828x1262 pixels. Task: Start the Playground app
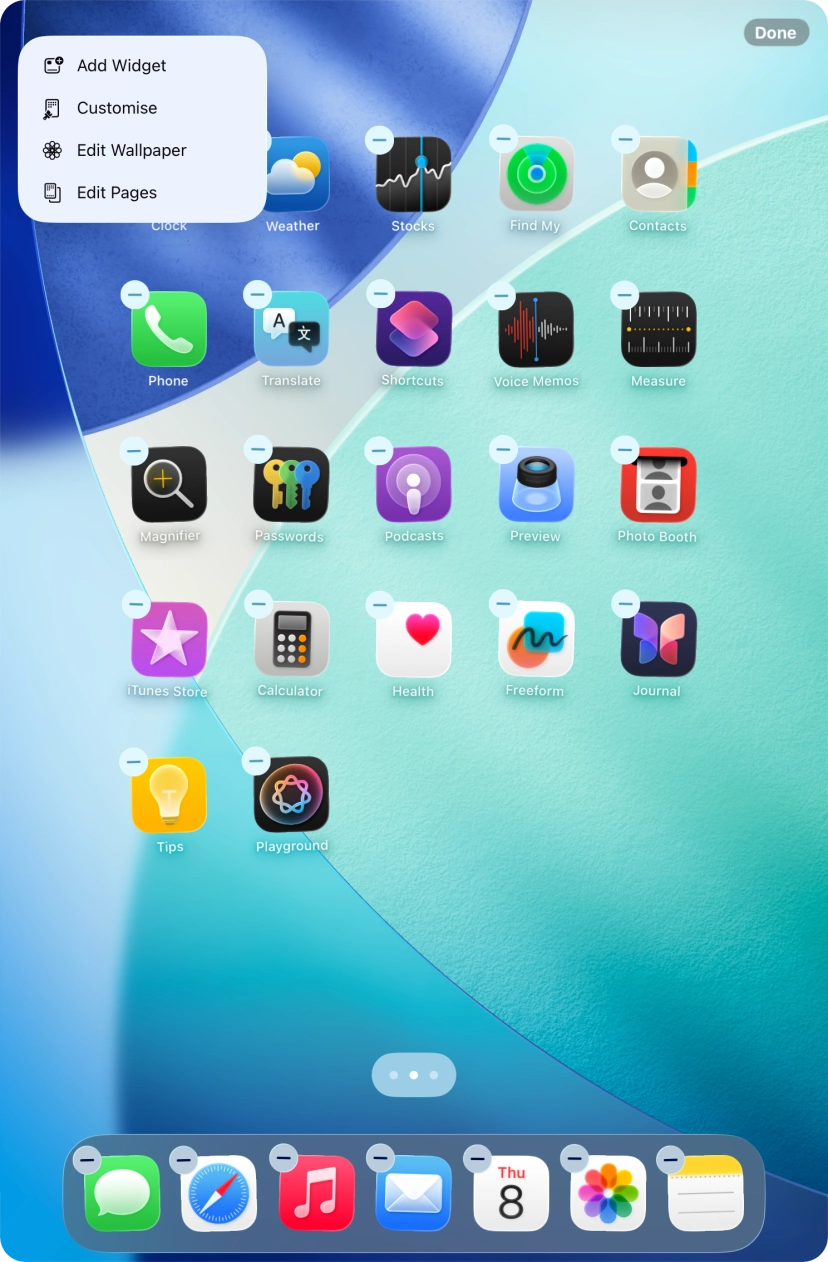pyautogui.click(x=291, y=795)
